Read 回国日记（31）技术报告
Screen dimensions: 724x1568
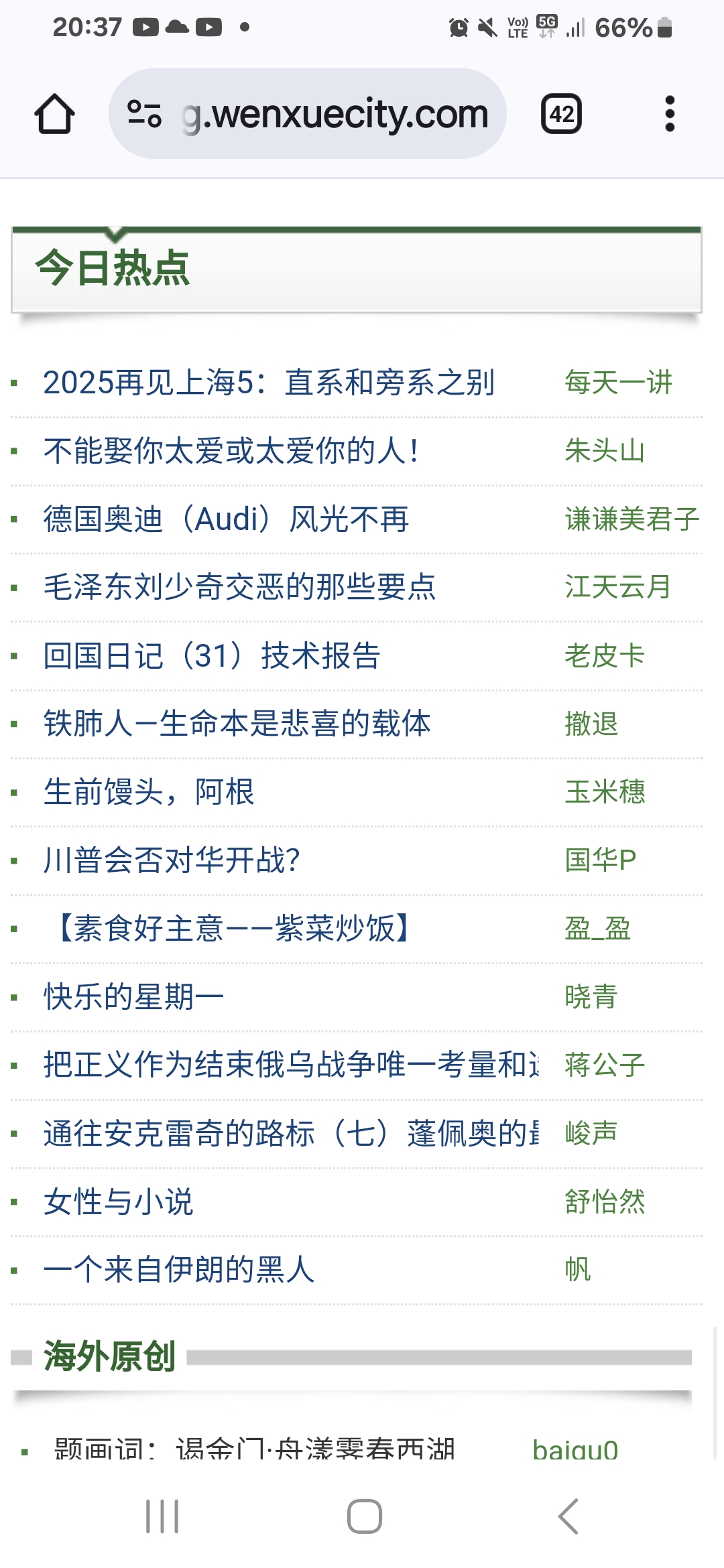(x=212, y=655)
